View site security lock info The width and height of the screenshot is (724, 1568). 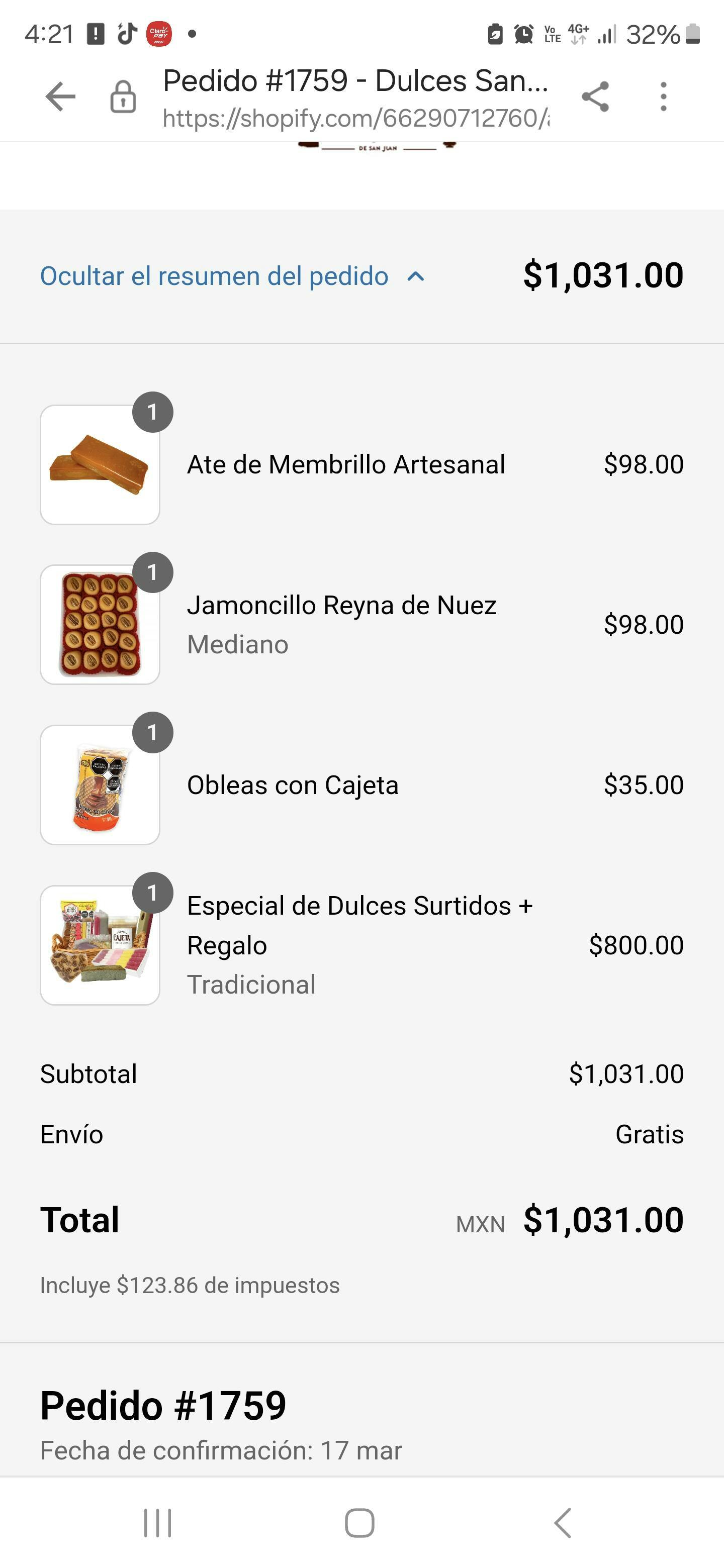tap(123, 97)
